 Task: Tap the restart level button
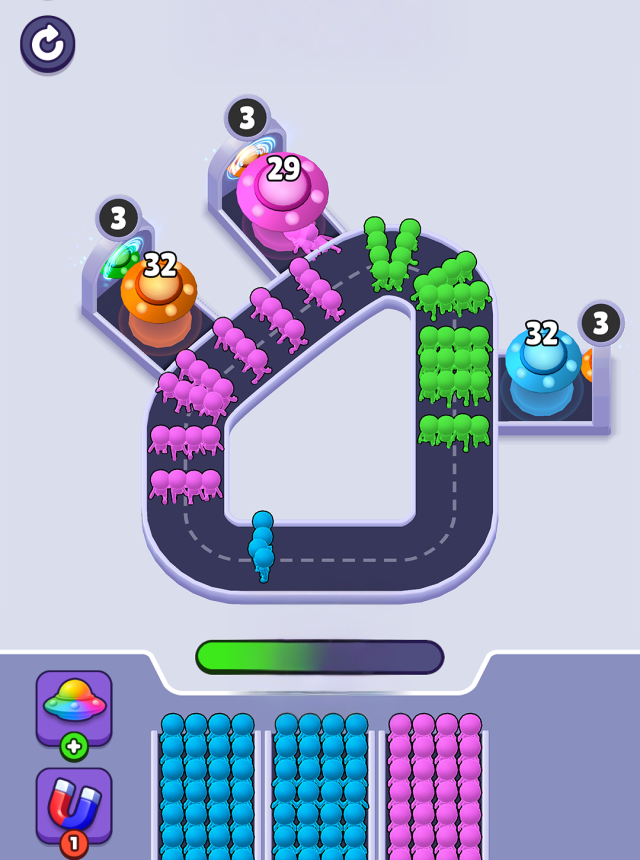(47, 43)
